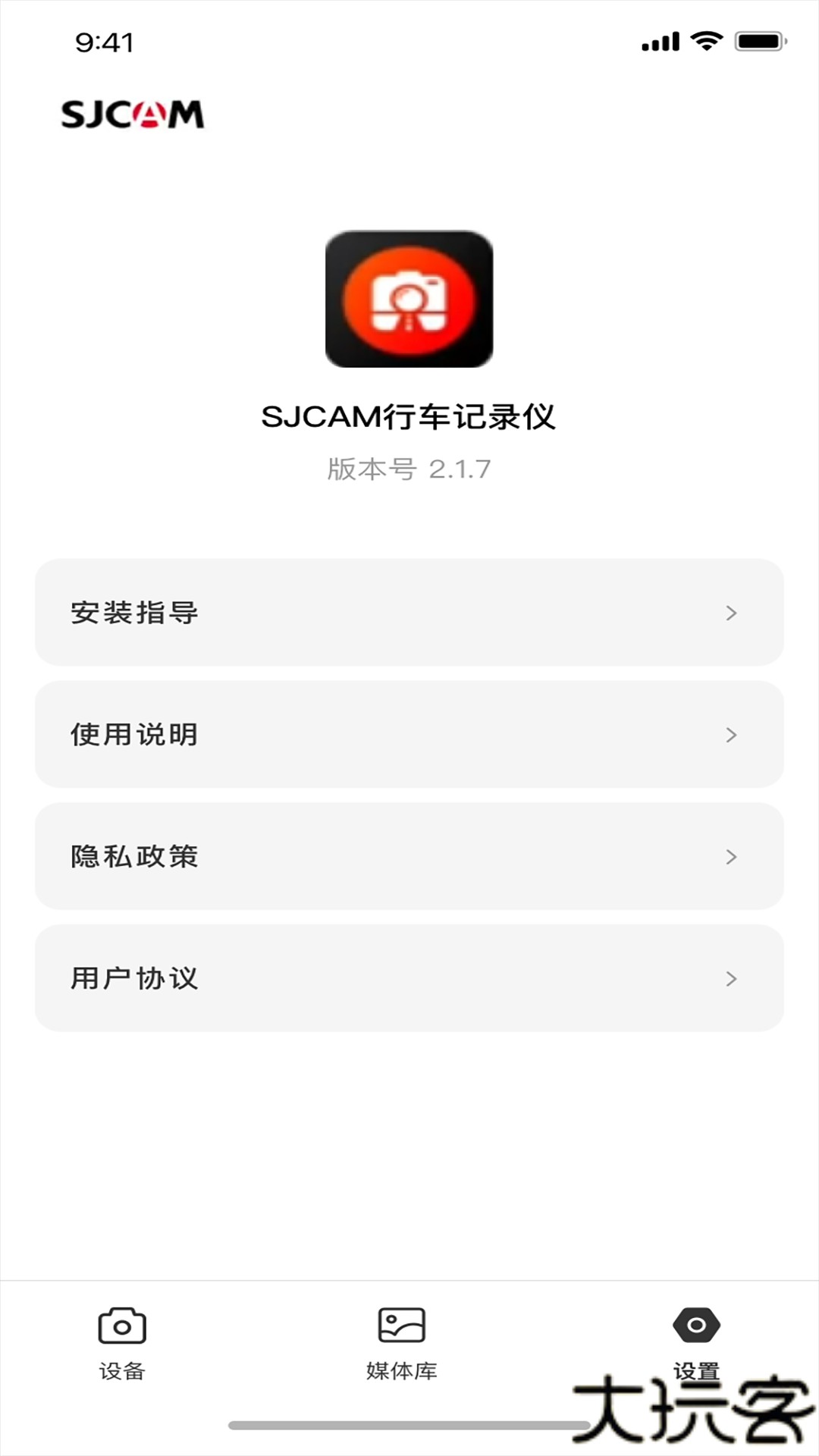Tap the home indicator bar at bottom
Screen dimensions: 819x1456
click(409, 1424)
